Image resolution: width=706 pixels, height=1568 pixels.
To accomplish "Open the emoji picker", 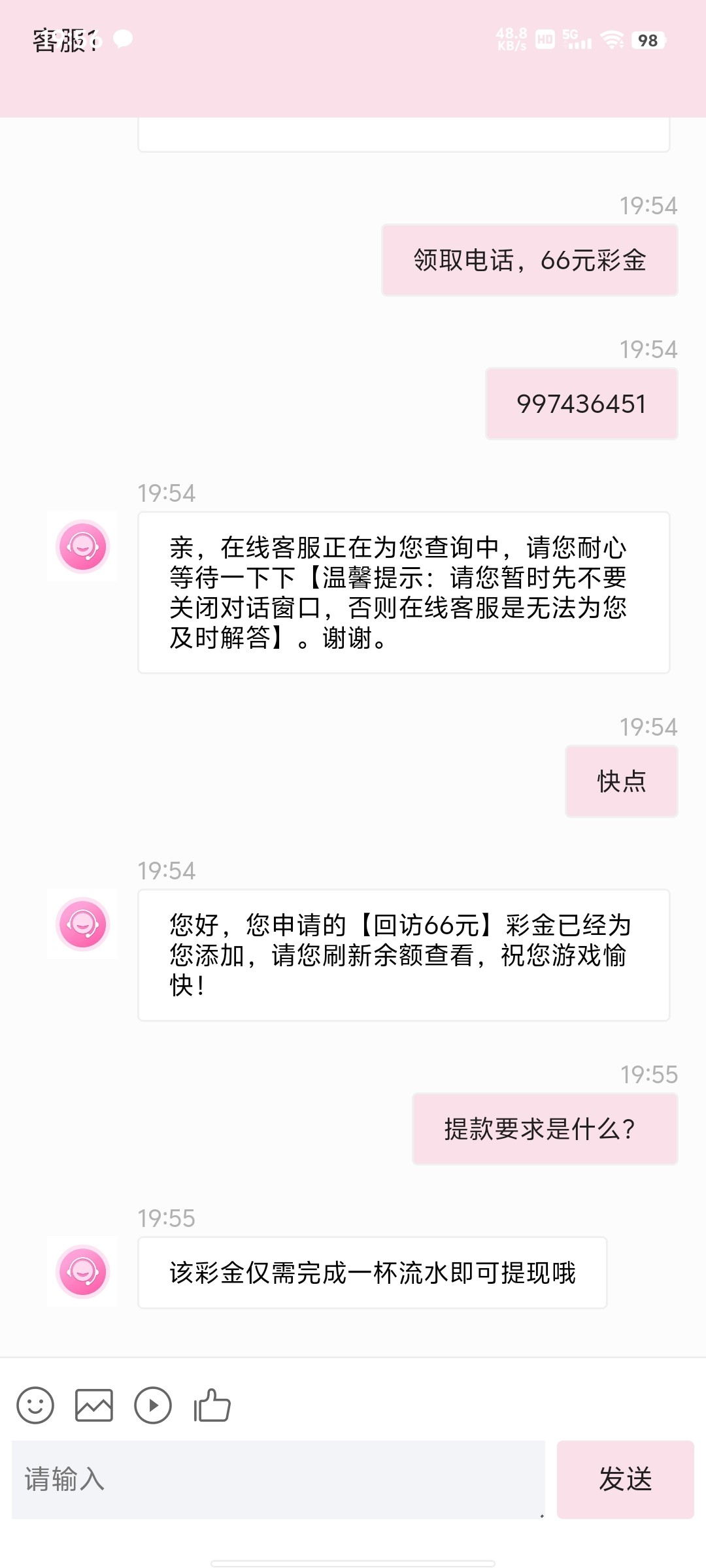I will click(x=35, y=1405).
